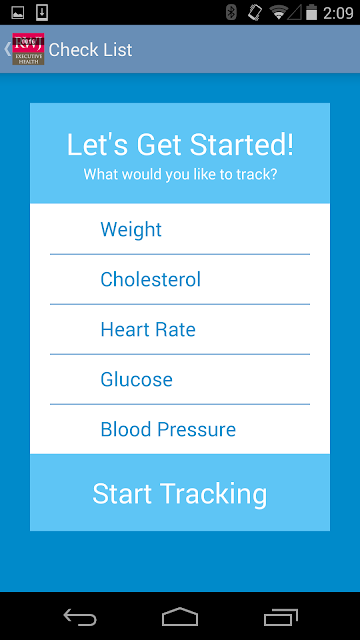
Task: Choose Cholesterol from the tracking list
Action: (180, 280)
